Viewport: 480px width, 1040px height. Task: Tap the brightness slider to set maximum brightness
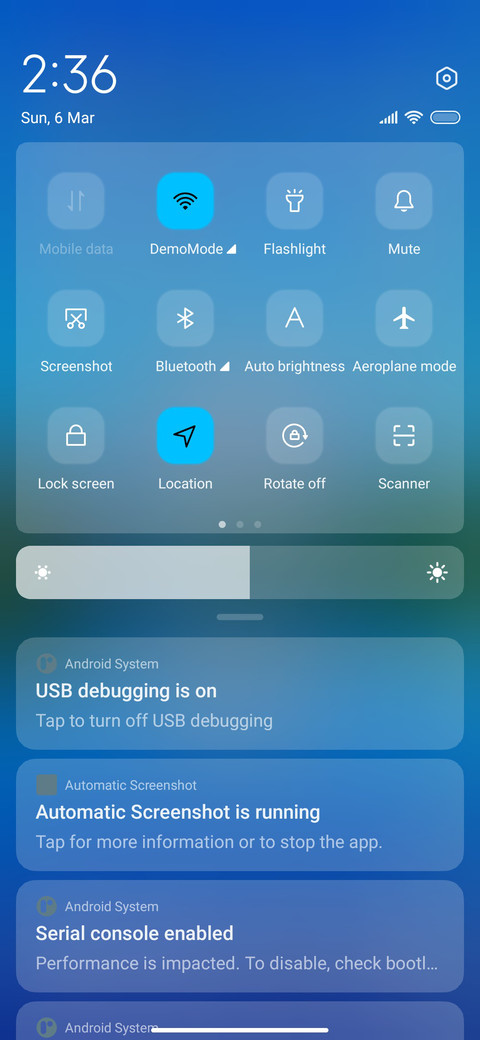point(457,572)
